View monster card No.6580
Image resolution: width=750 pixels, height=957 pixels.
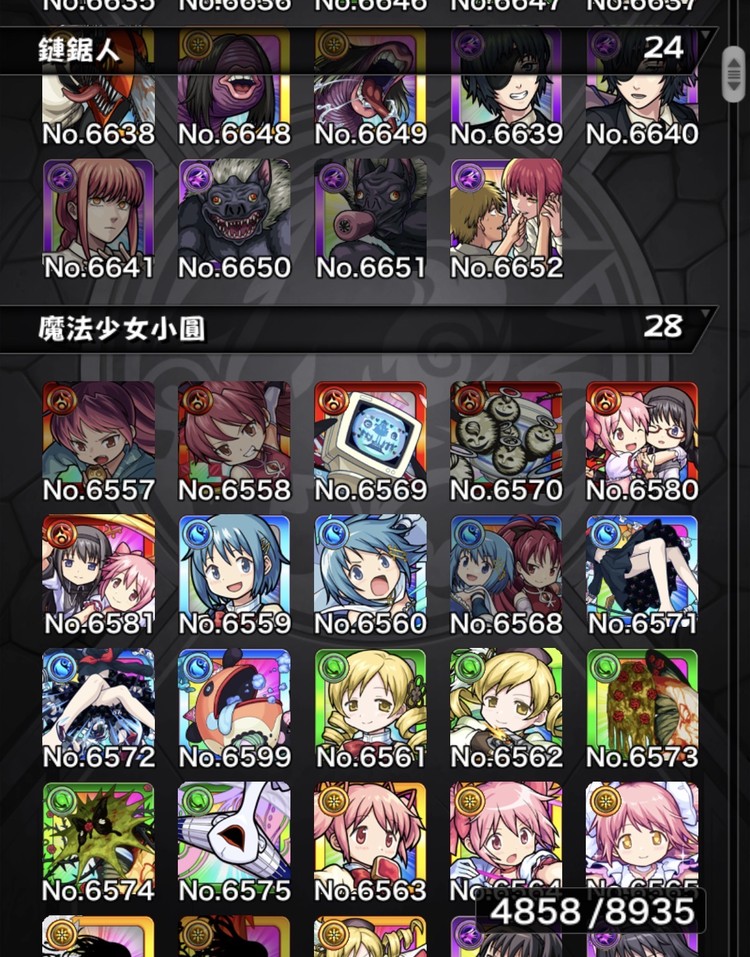coord(642,440)
